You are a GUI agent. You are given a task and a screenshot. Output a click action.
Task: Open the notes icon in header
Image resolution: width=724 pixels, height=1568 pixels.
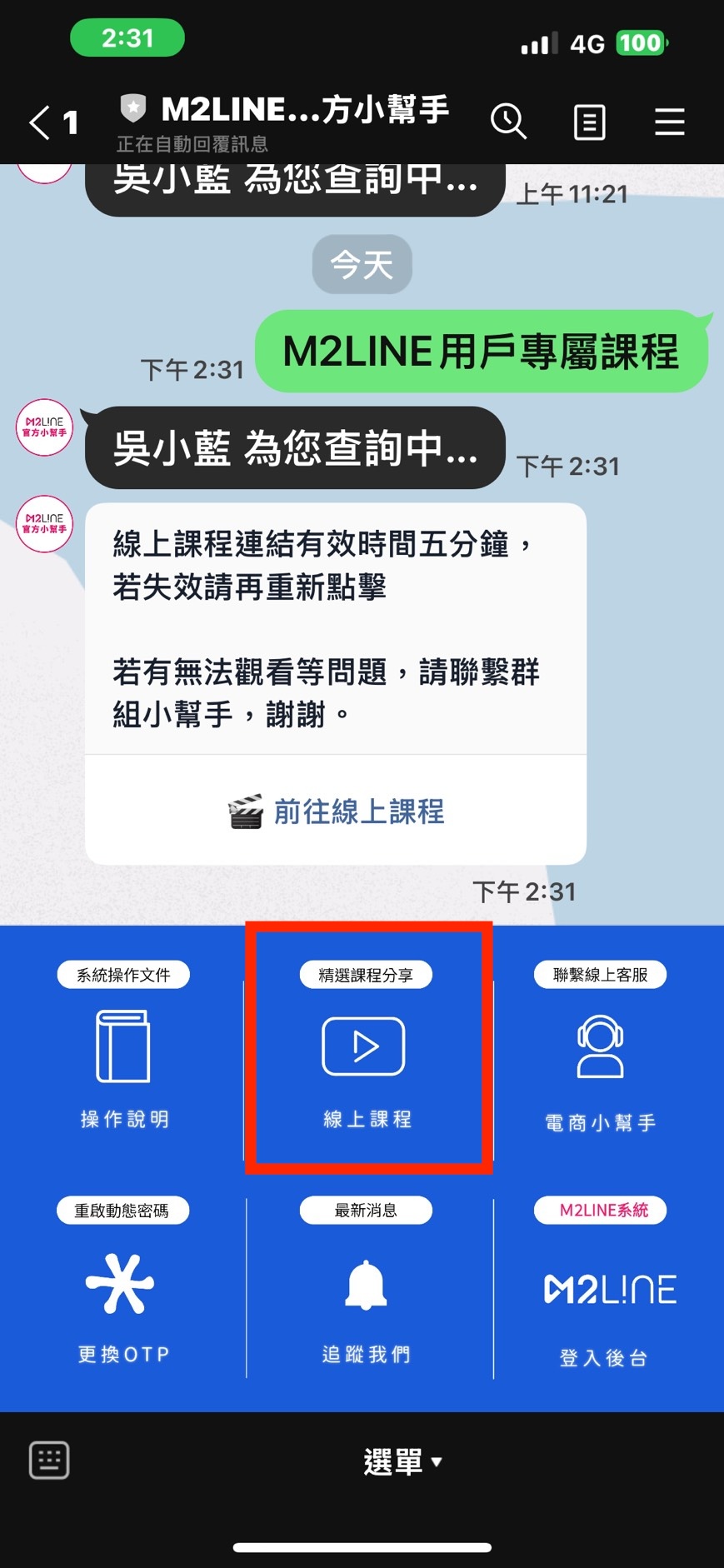tap(589, 122)
